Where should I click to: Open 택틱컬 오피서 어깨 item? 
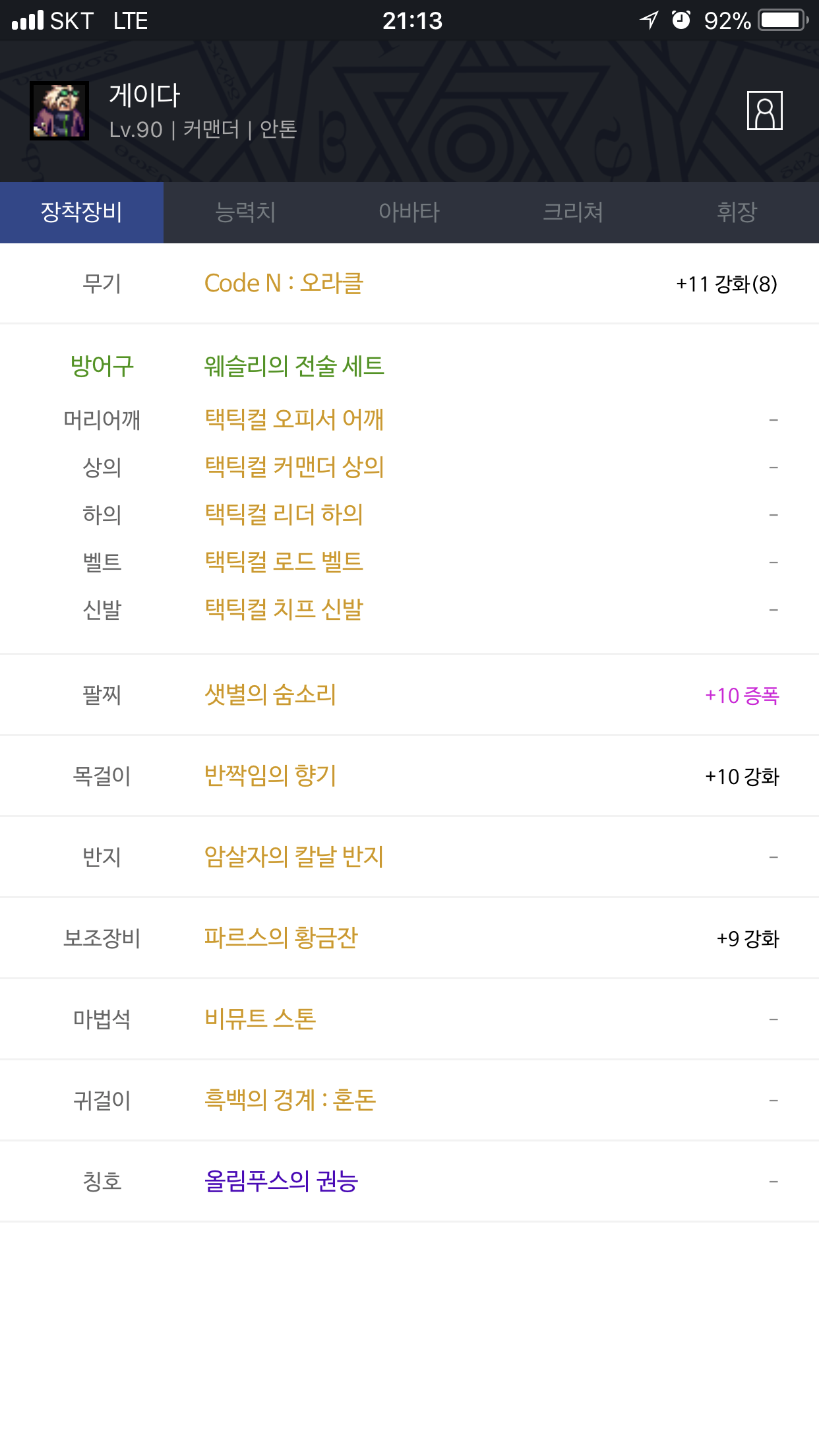294,419
